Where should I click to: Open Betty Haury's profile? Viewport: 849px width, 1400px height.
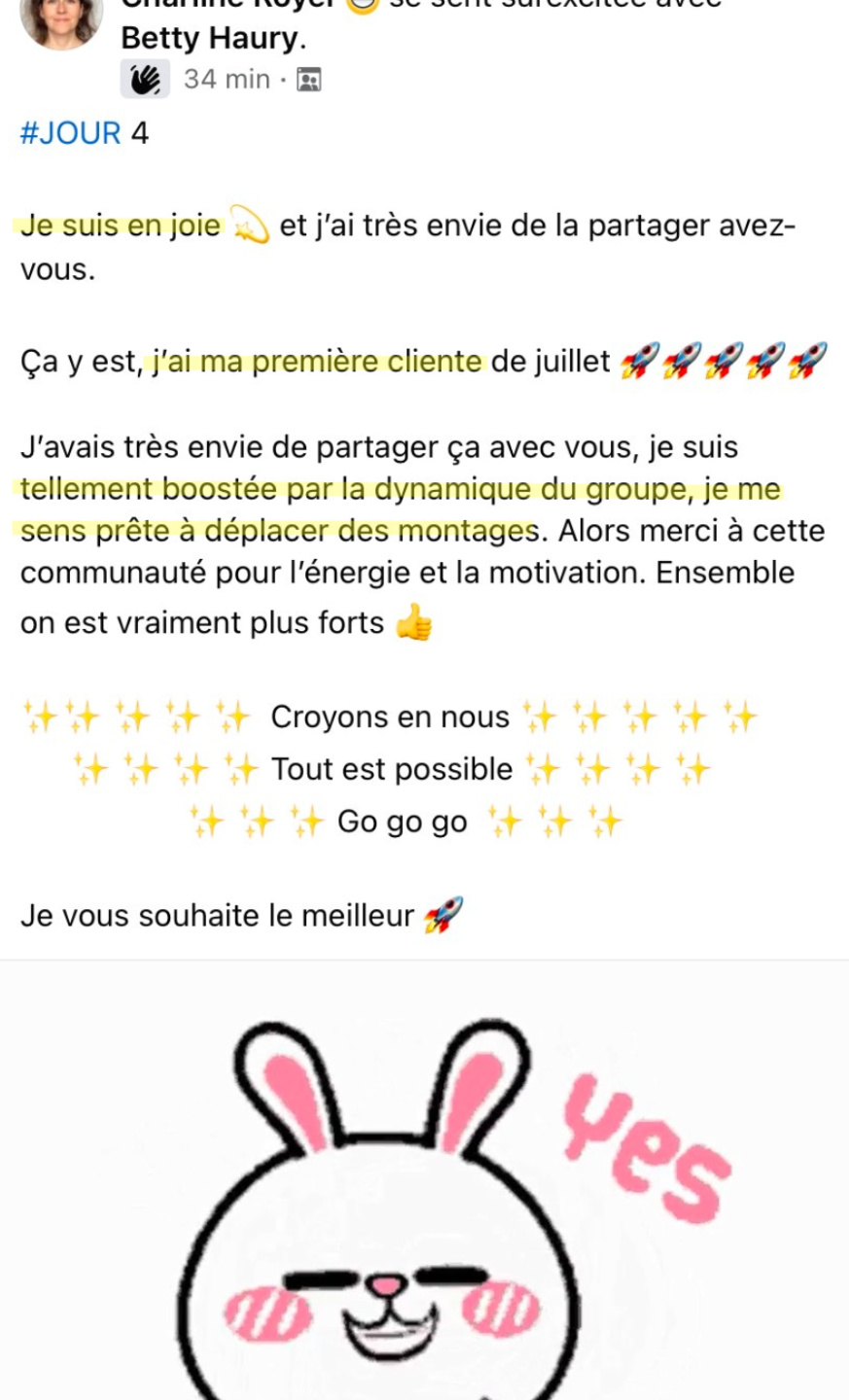(x=212, y=39)
